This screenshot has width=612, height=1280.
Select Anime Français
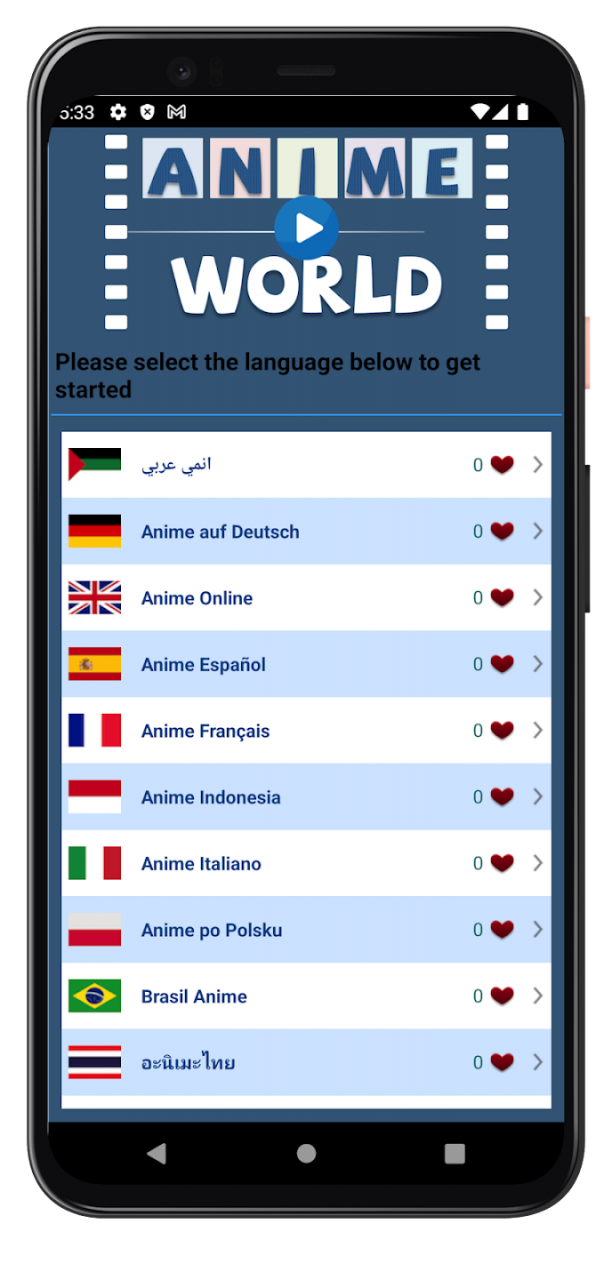click(x=306, y=730)
